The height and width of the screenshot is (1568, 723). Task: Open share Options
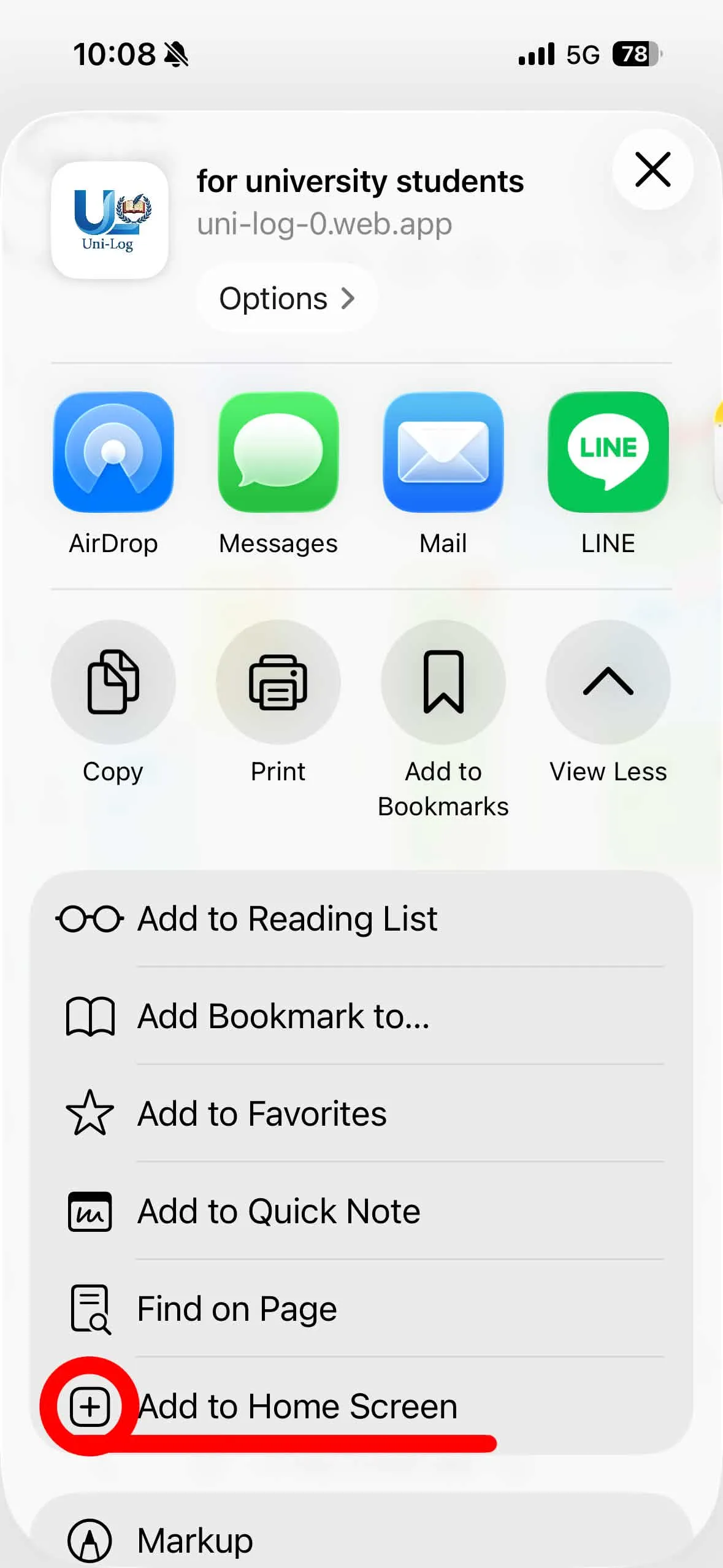tap(287, 299)
